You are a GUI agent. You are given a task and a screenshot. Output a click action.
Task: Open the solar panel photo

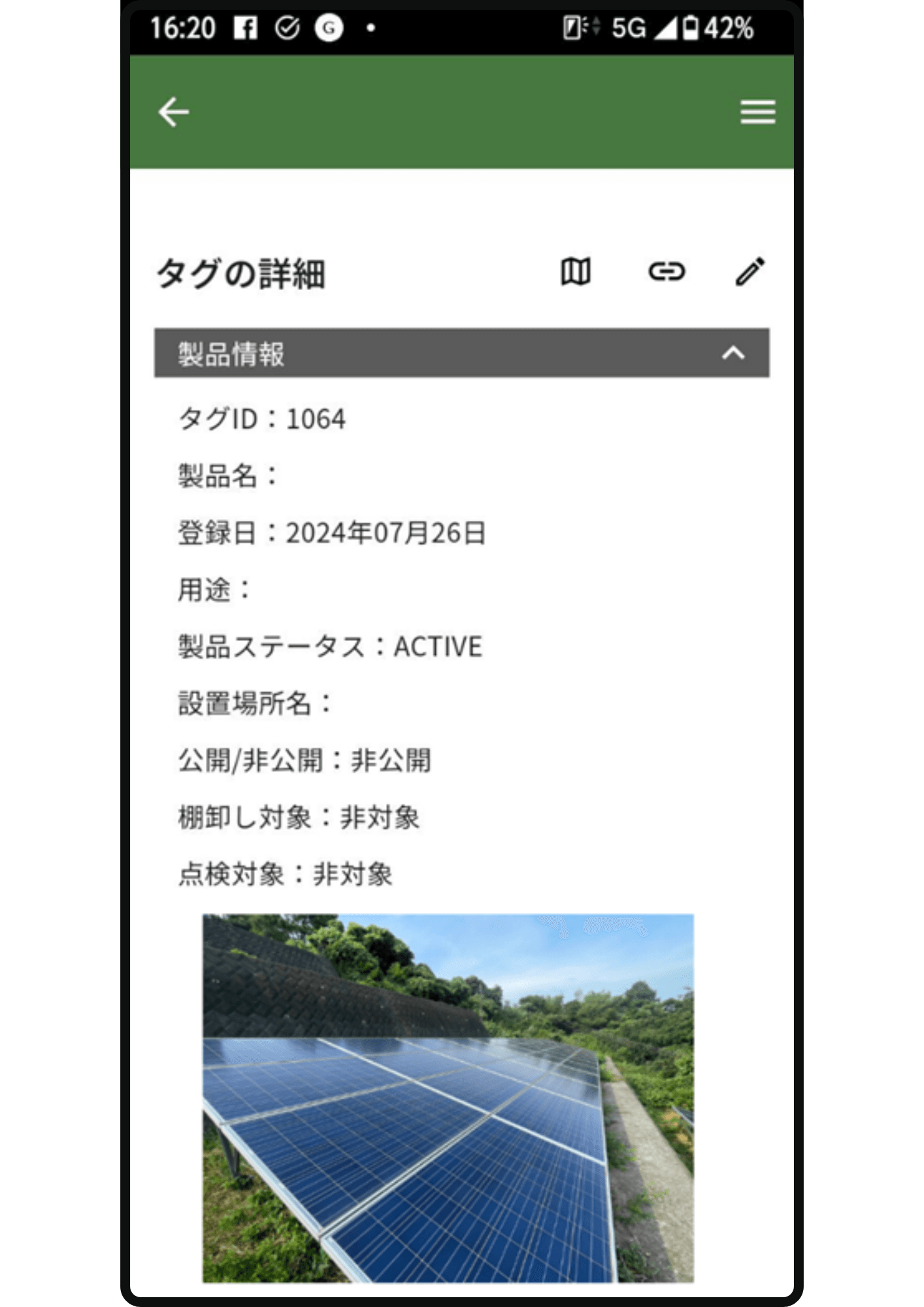click(448, 1098)
